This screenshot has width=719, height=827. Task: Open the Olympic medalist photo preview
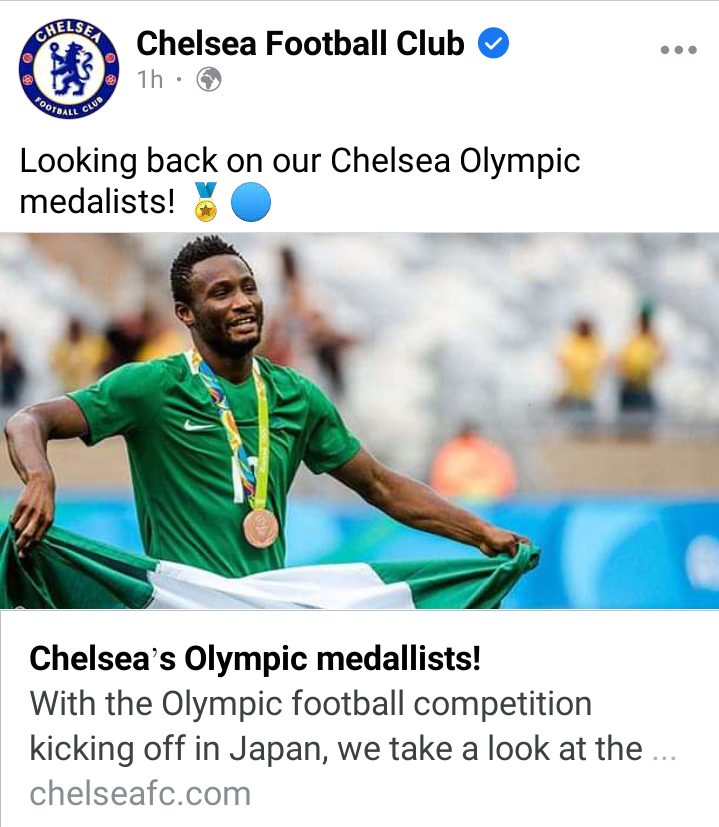(x=359, y=420)
